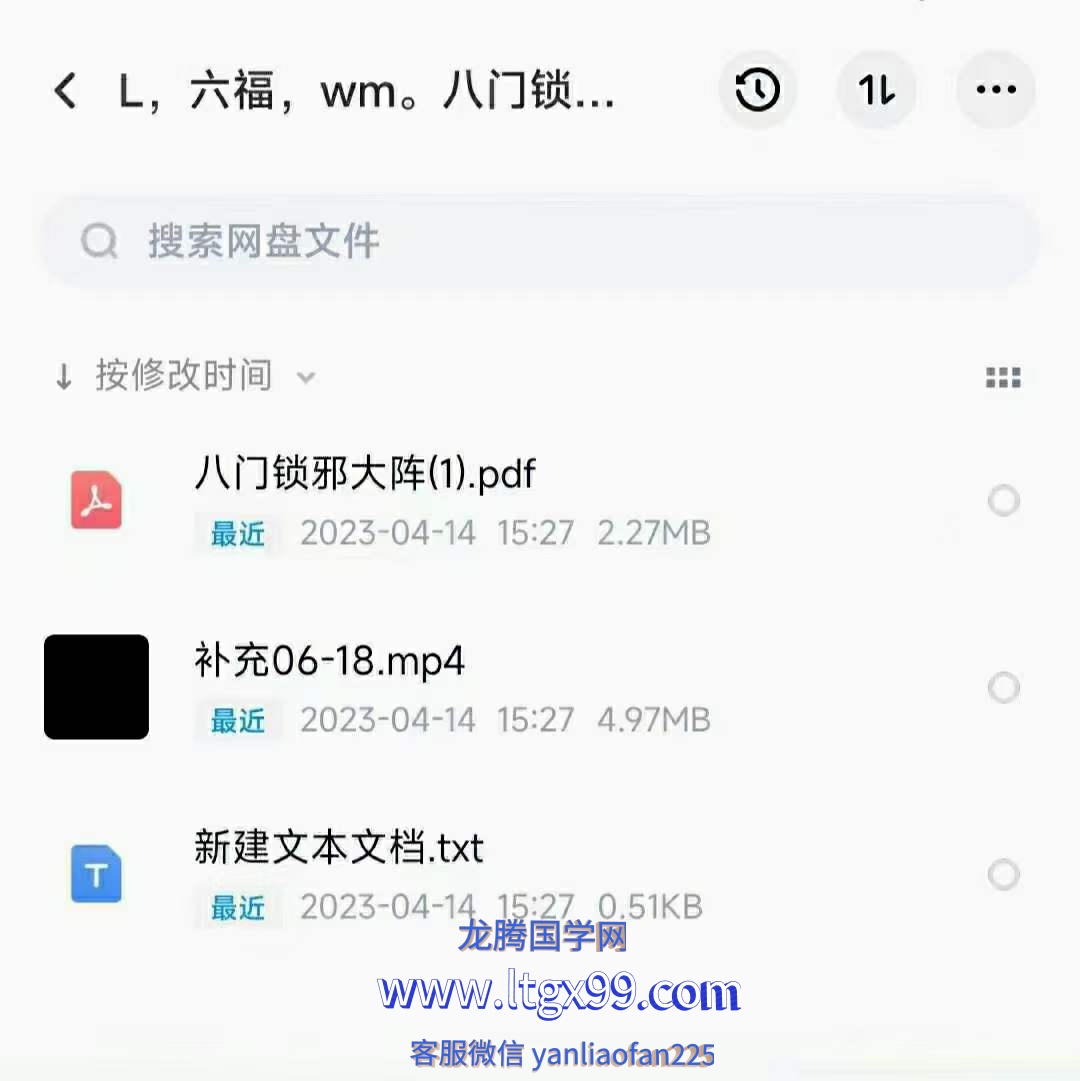Screen dimensions: 1080x1081
Task: Open 新建文本文档.txt file
Action: point(338,849)
